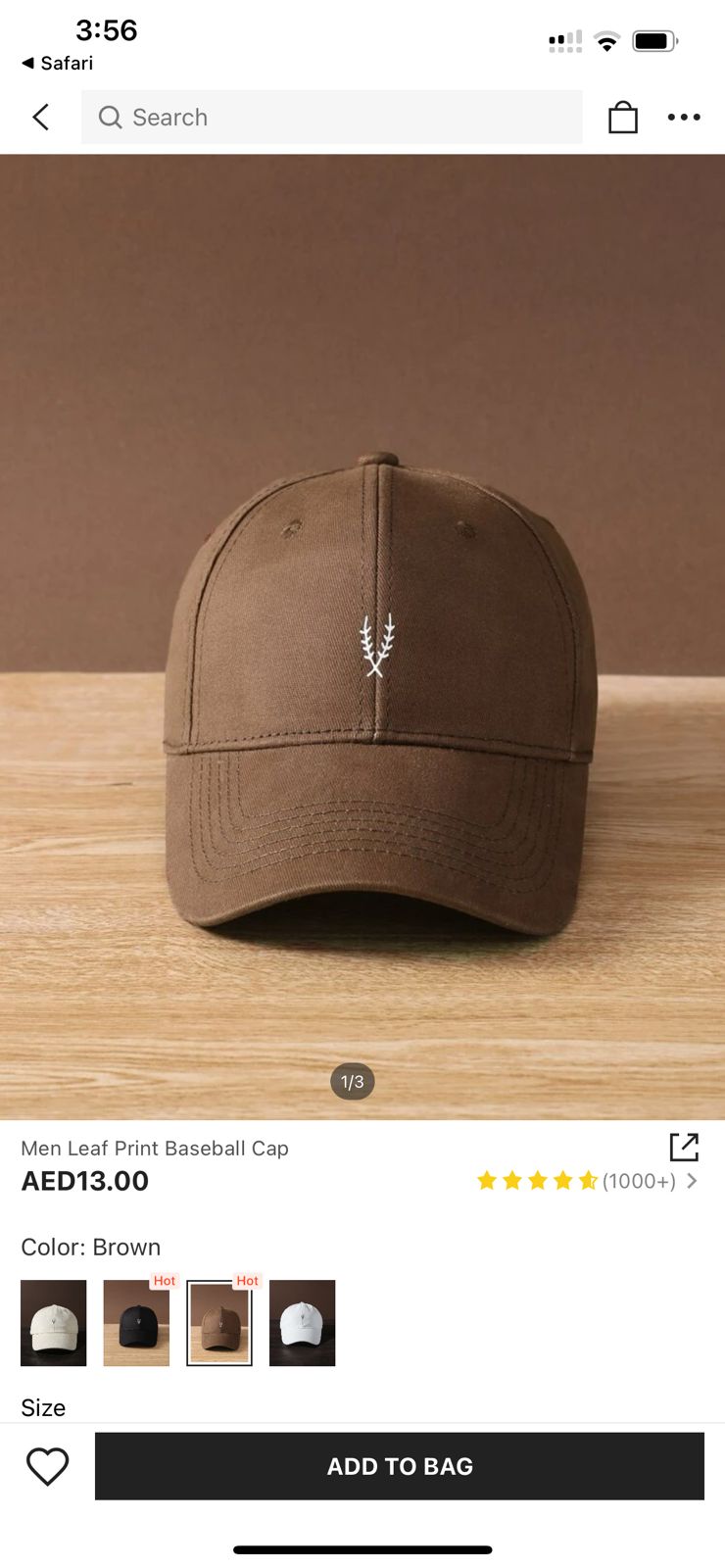This screenshot has width=725, height=1568.
Task: Add the cap to bag
Action: 400,1466
